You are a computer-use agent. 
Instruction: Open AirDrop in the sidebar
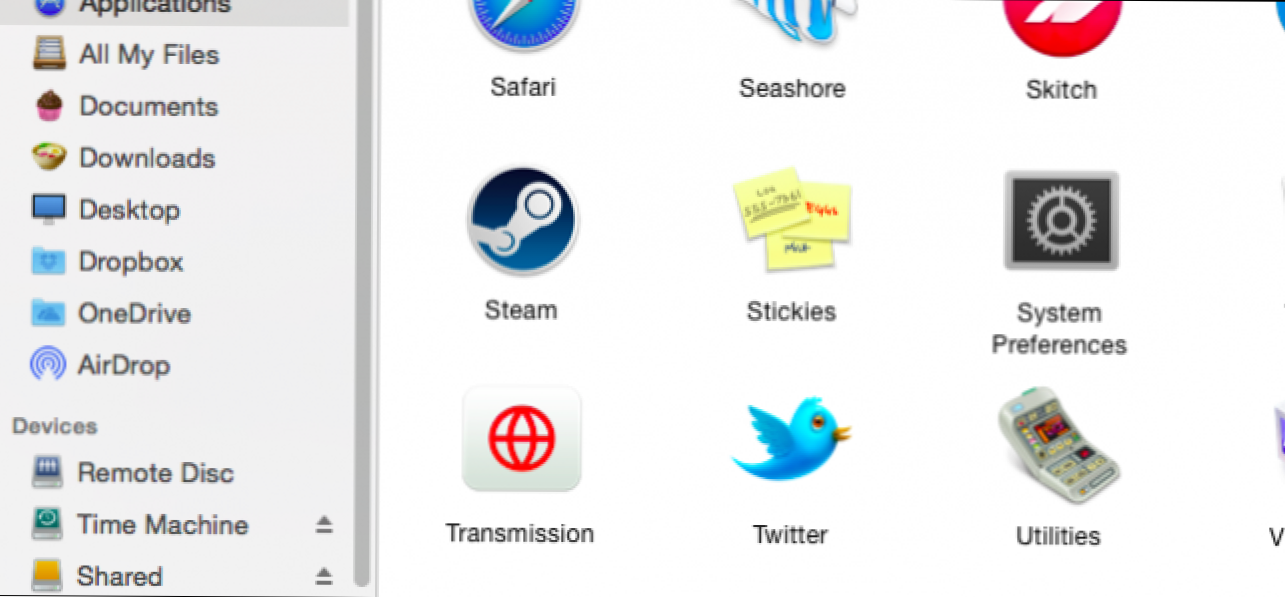coord(123,365)
